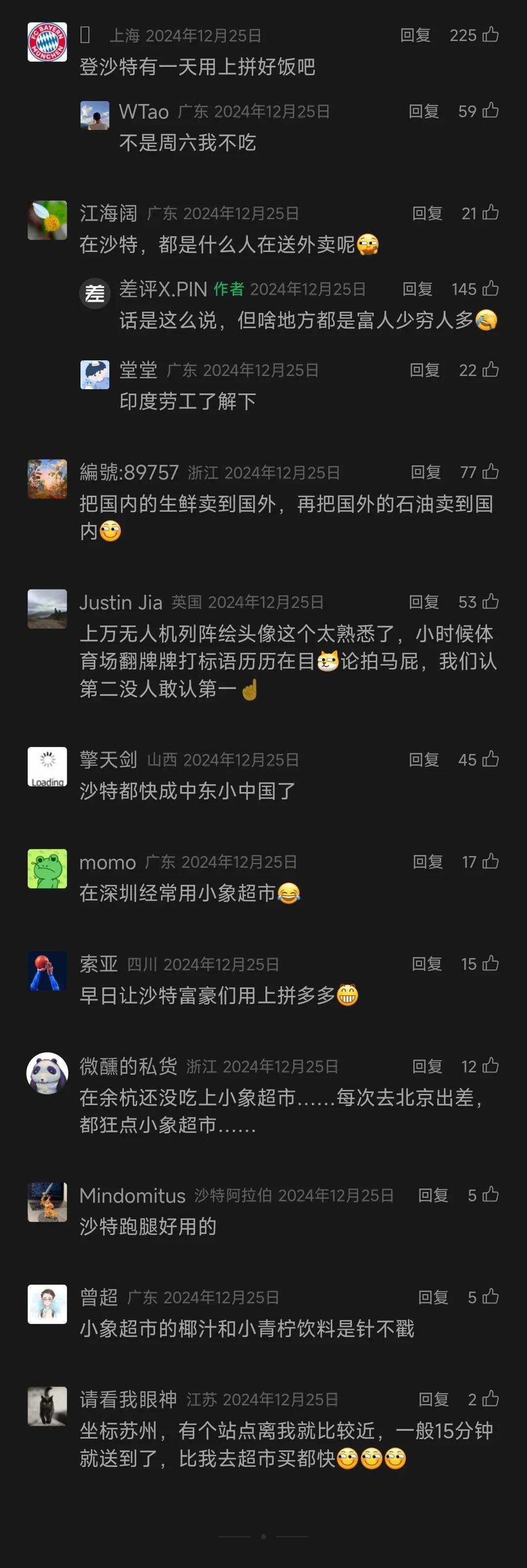Reply to WTao's comment

(424, 111)
